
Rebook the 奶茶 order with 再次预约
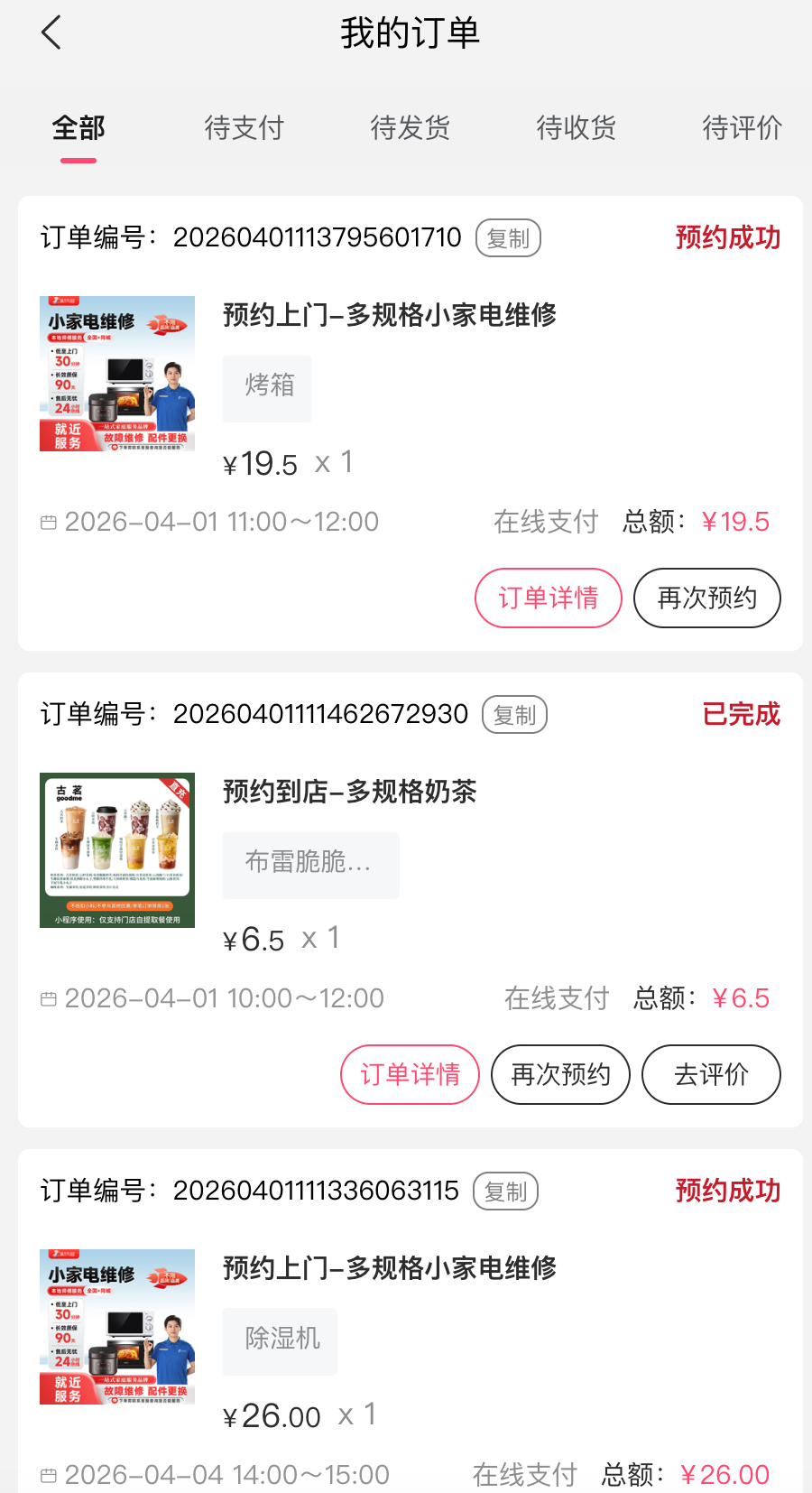(x=560, y=1074)
